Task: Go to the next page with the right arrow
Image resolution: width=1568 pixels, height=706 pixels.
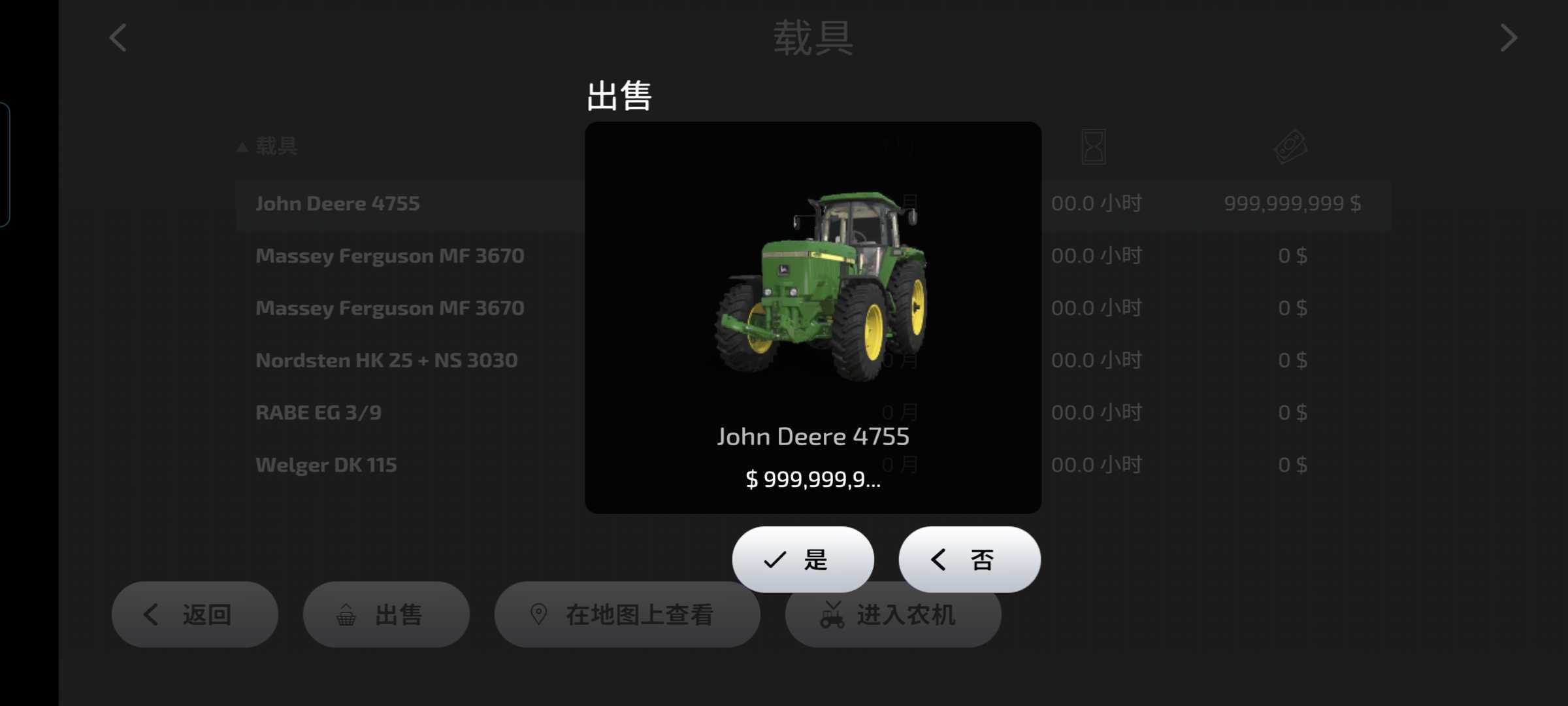Action: pyautogui.click(x=1508, y=38)
